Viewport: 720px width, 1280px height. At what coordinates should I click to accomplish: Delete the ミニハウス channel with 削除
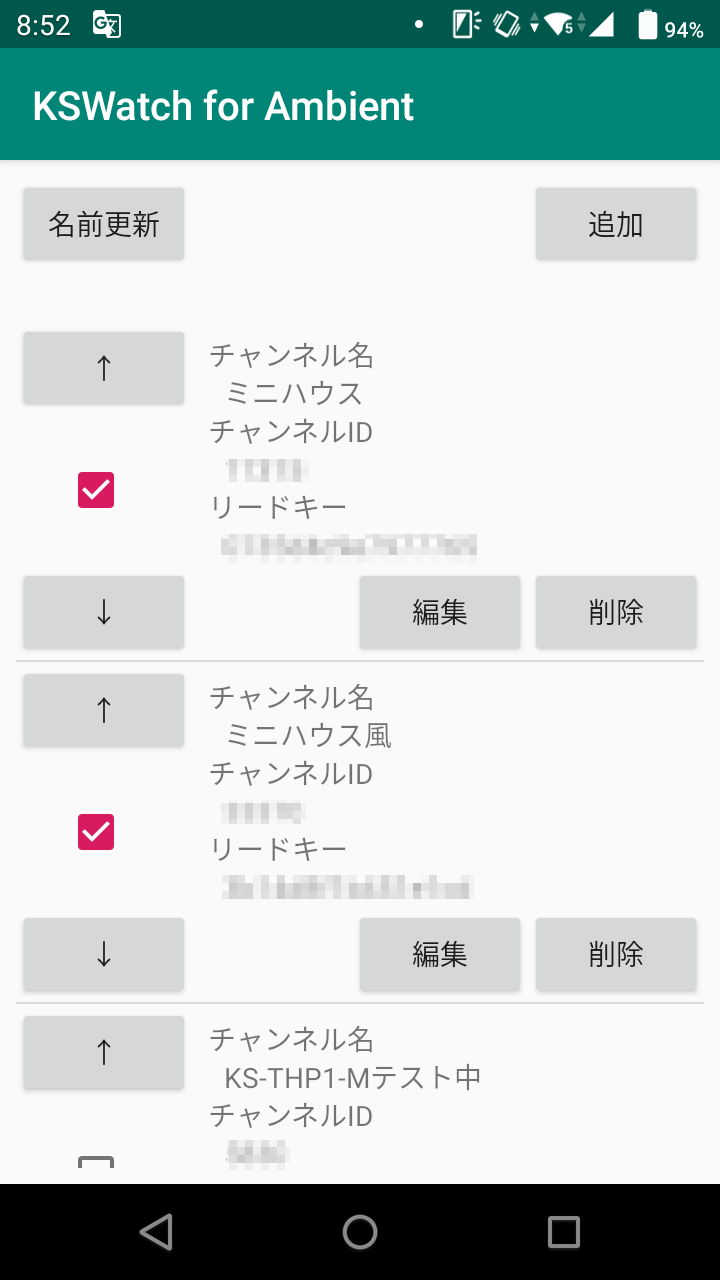point(616,612)
